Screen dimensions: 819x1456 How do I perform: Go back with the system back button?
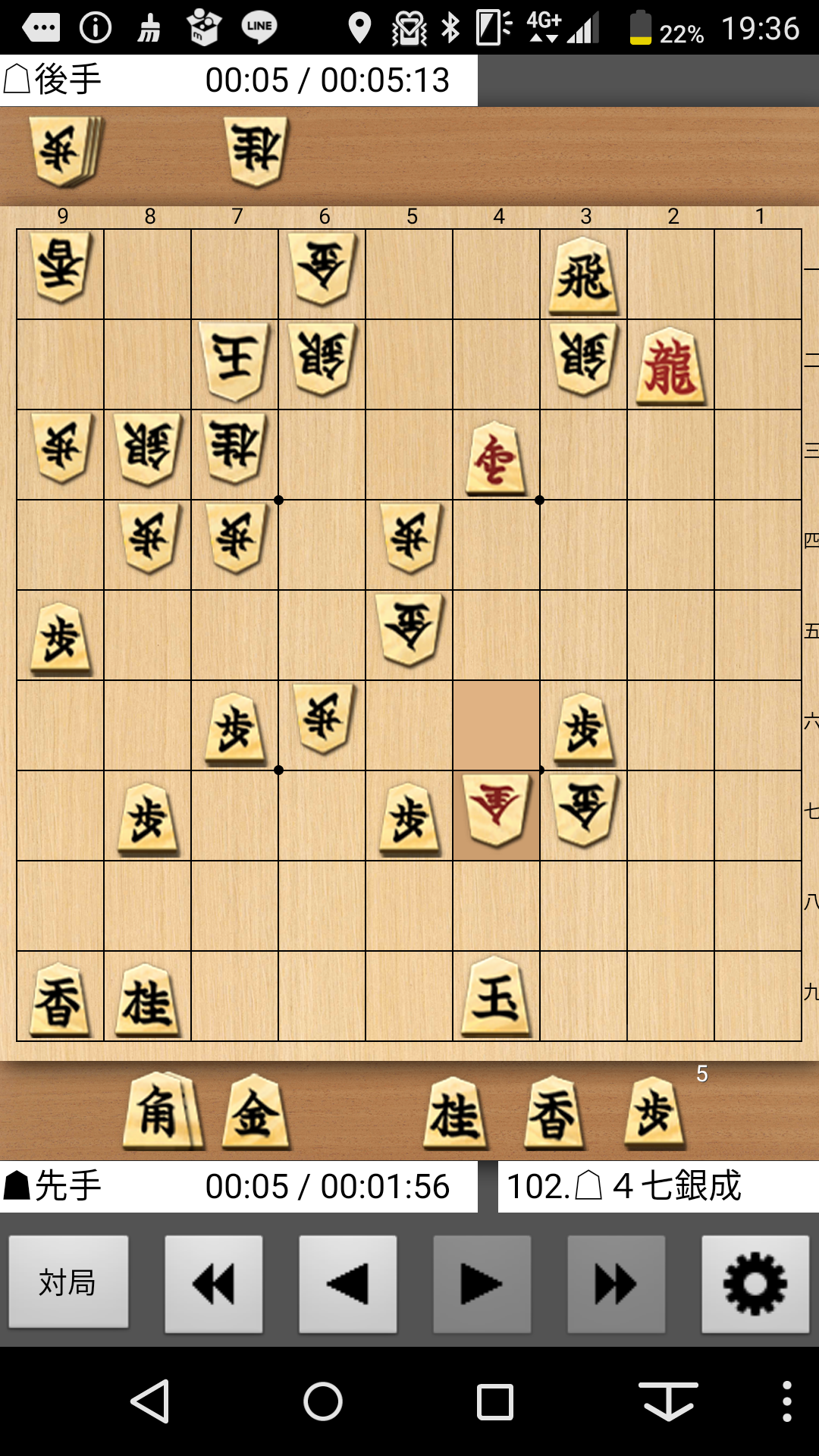click(x=150, y=1401)
